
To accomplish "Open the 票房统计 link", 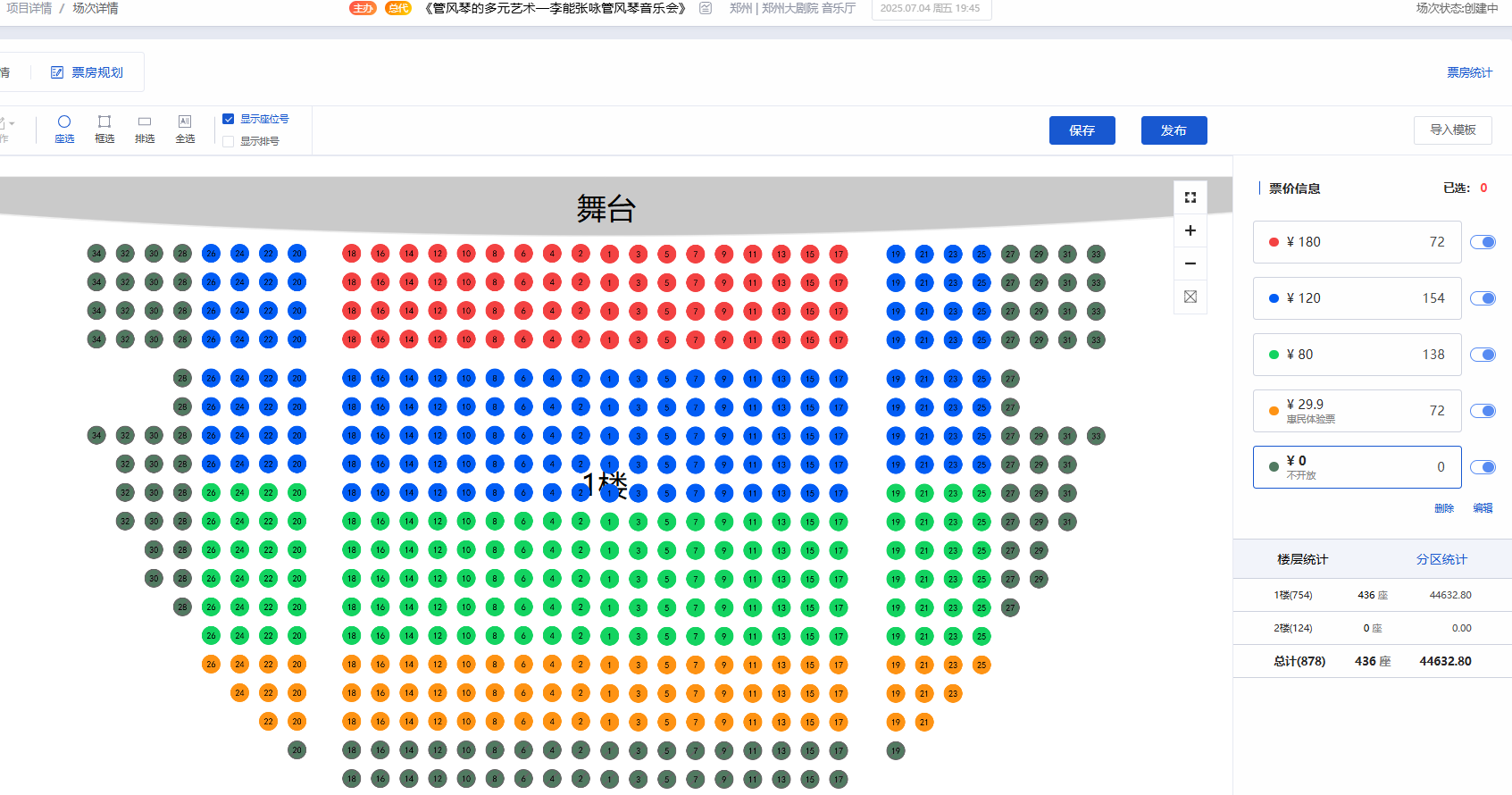I will point(1469,72).
